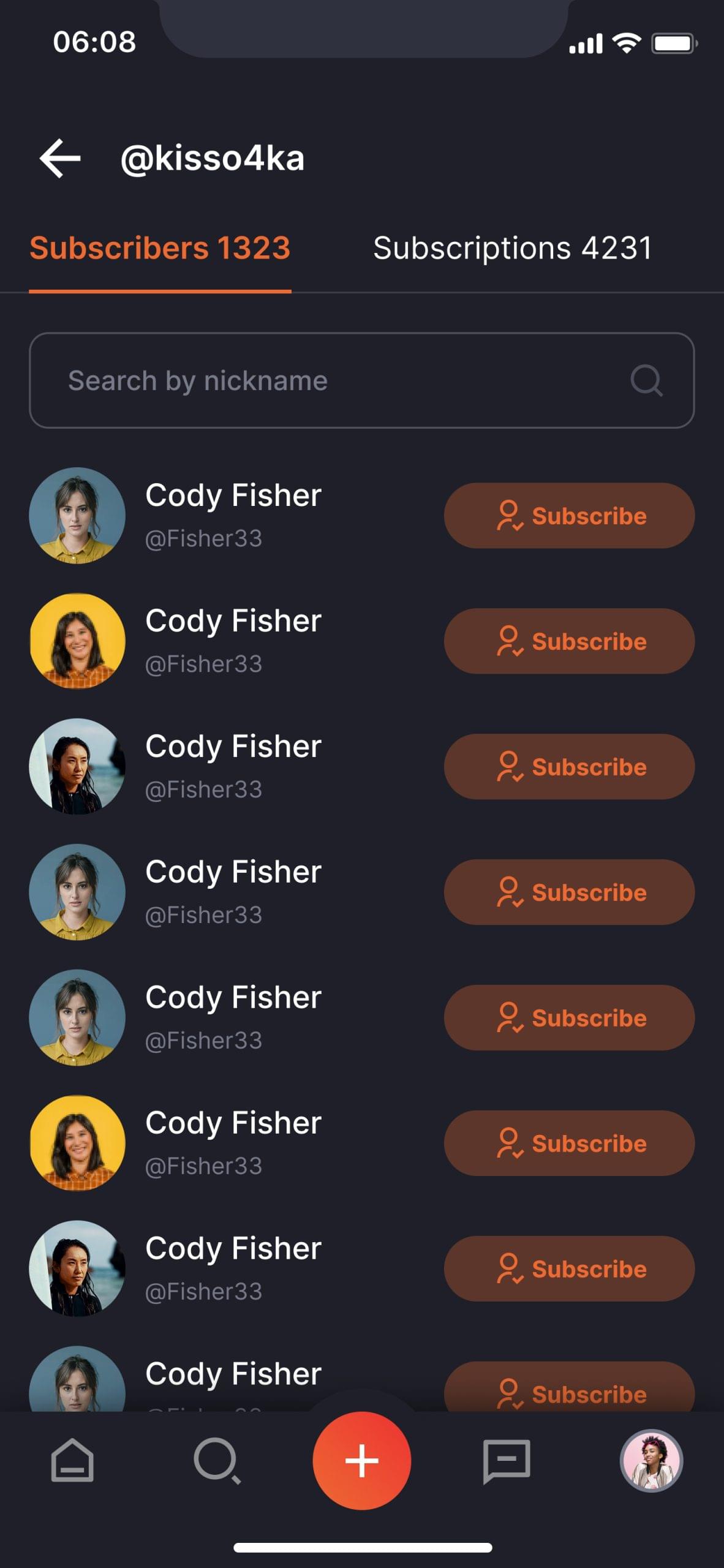Go back using the arrow beside @kisso4ka
Screen dimensions: 724x1568
pyautogui.click(x=60, y=158)
